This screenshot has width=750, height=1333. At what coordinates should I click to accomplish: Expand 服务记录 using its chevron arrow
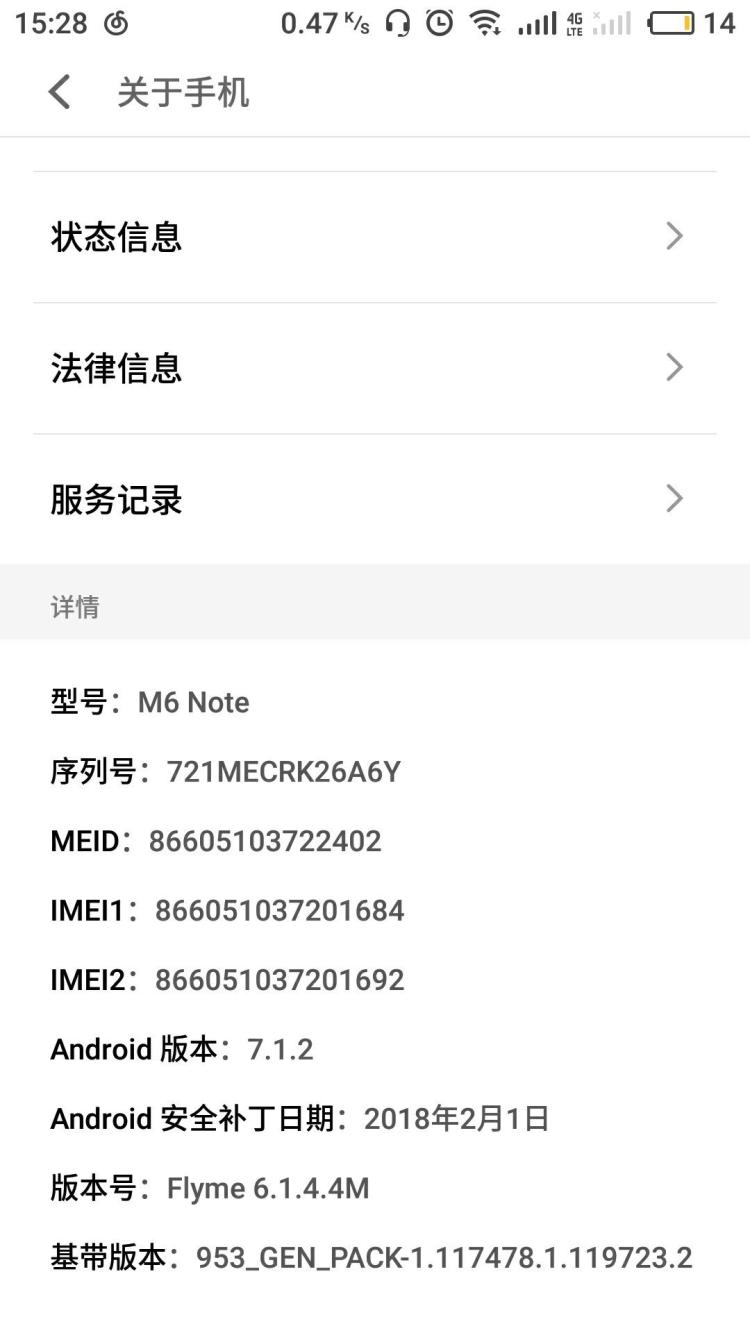pyautogui.click(x=676, y=499)
